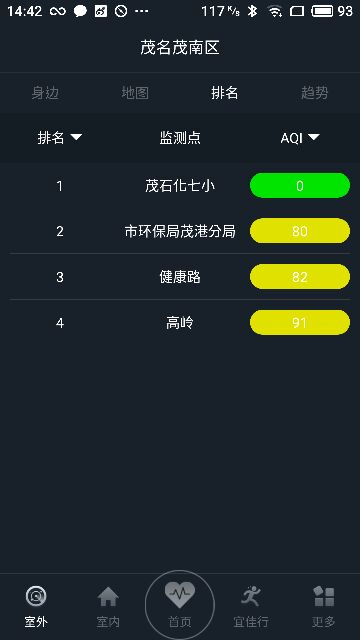Tap the 室外 bottom navigation item

pos(36,607)
